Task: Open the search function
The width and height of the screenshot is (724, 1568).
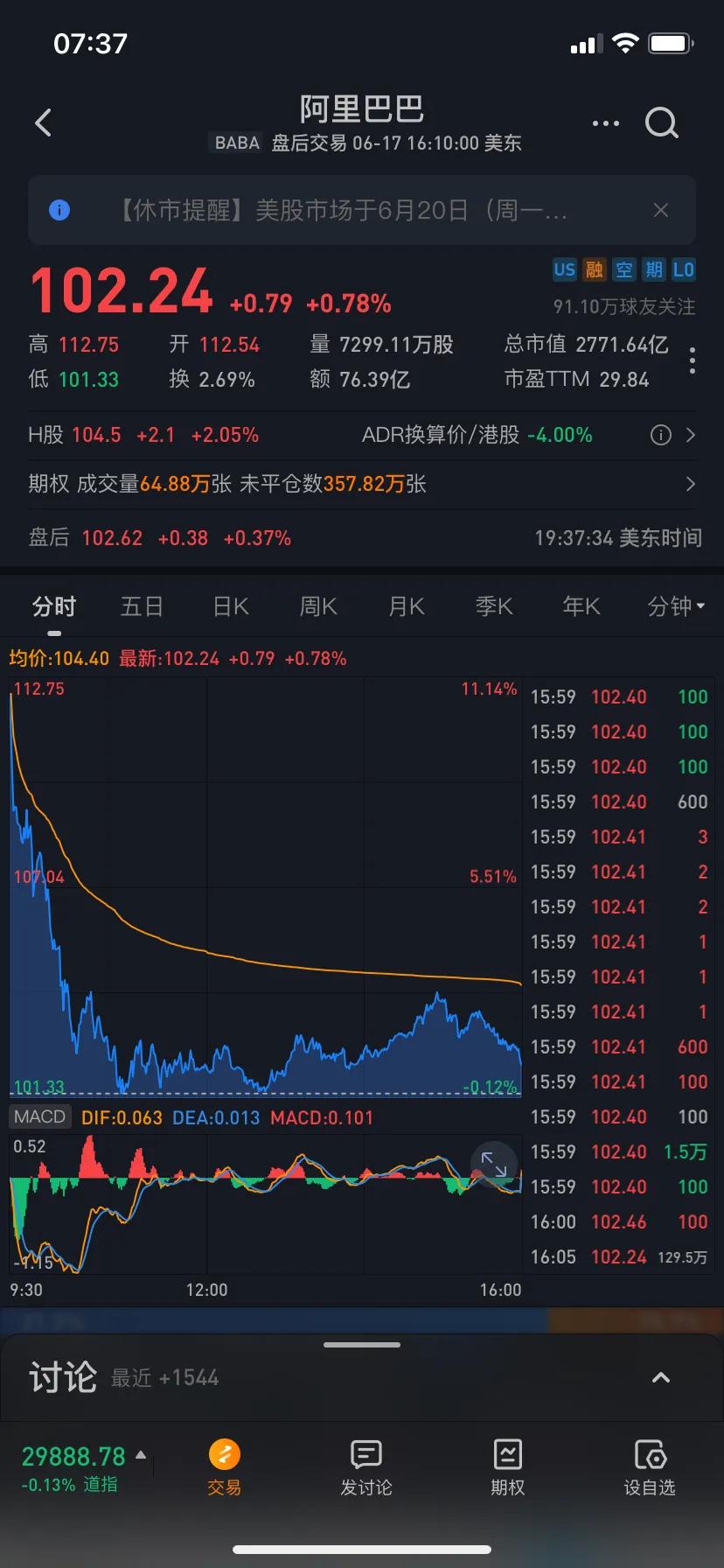Action: [x=662, y=122]
